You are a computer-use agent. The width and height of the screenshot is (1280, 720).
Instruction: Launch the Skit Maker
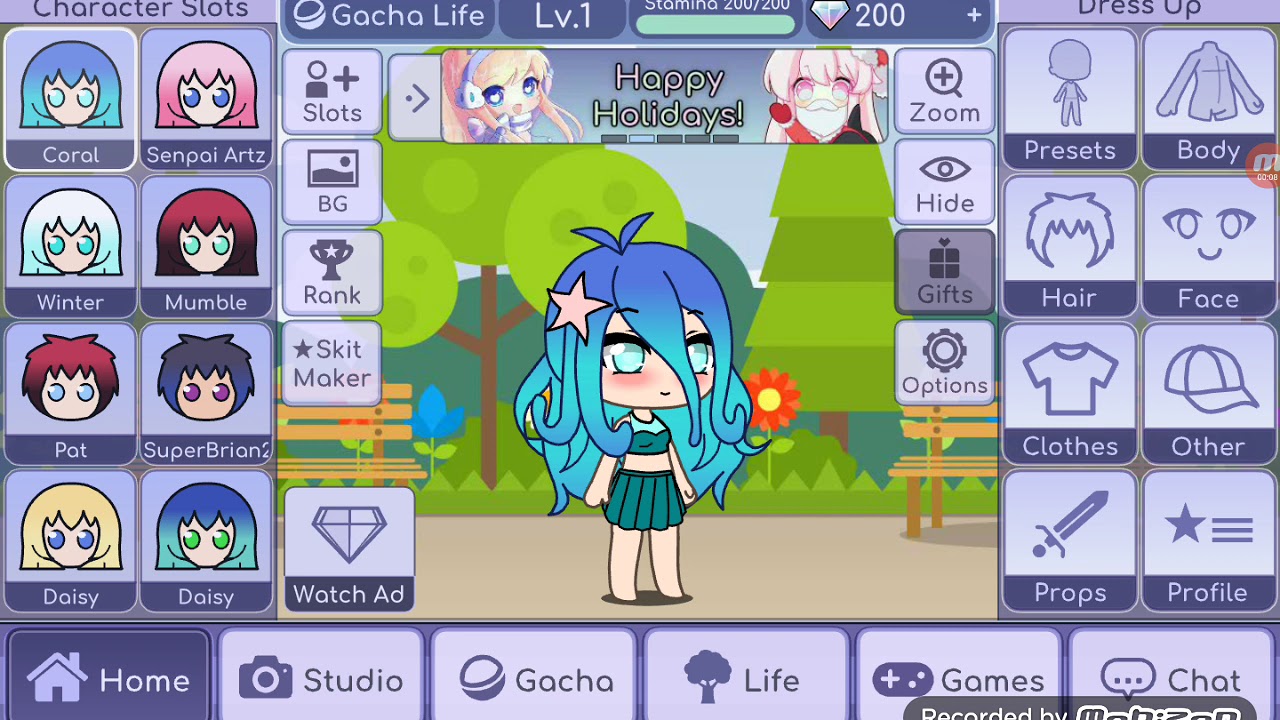click(x=332, y=363)
